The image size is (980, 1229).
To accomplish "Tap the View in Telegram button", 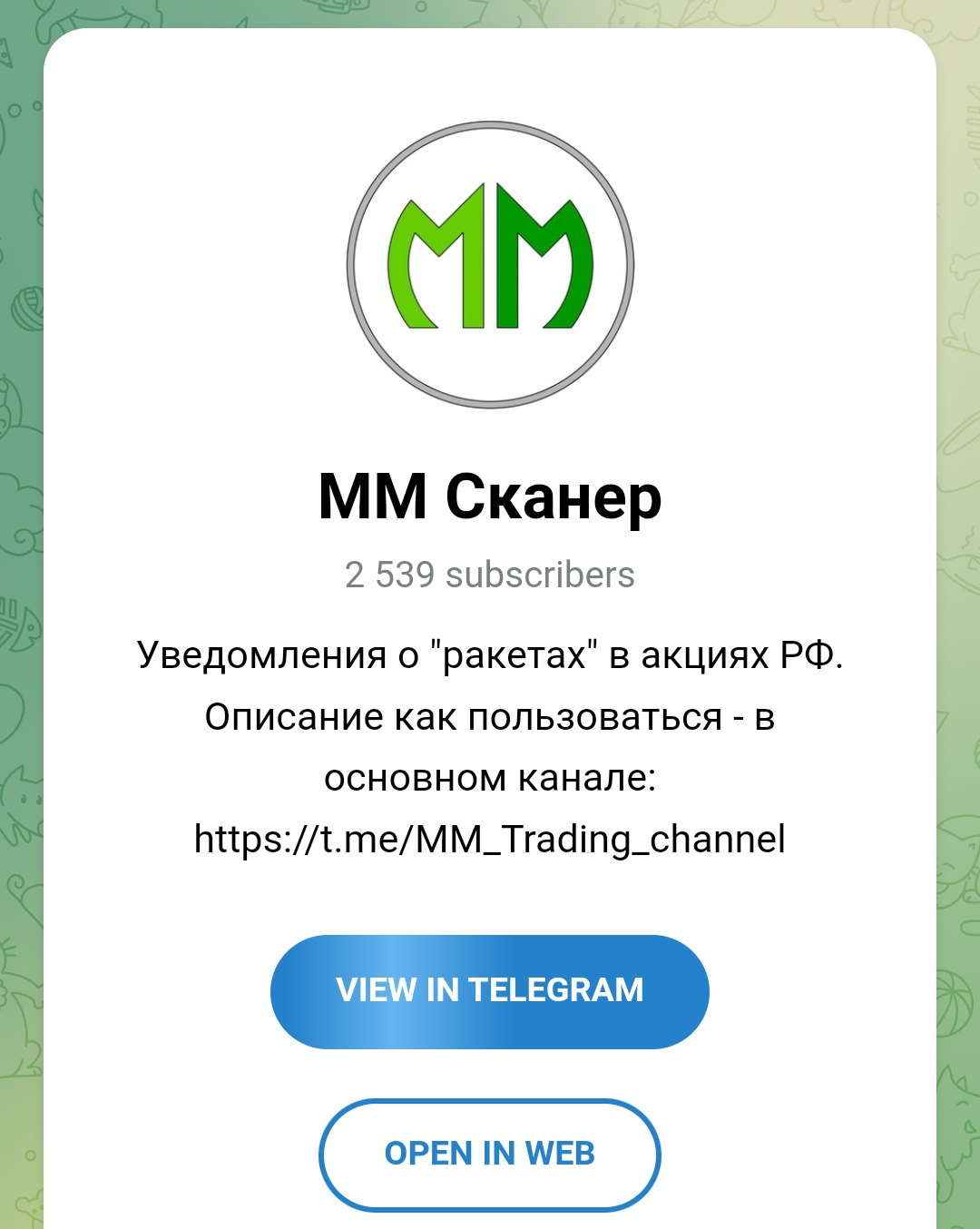I will [490, 991].
